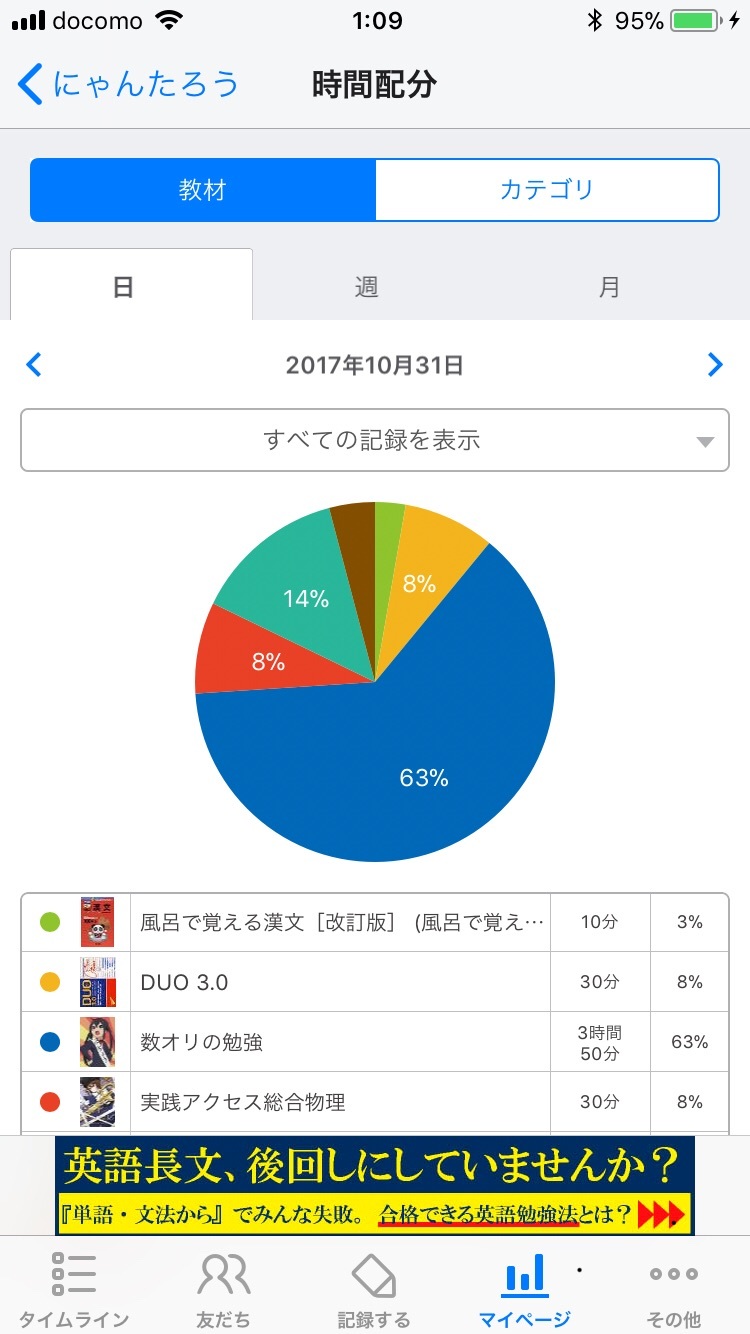Expand the すべての記録を表示 dropdown
The height and width of the screenshot is (1334, 750).
375,440
